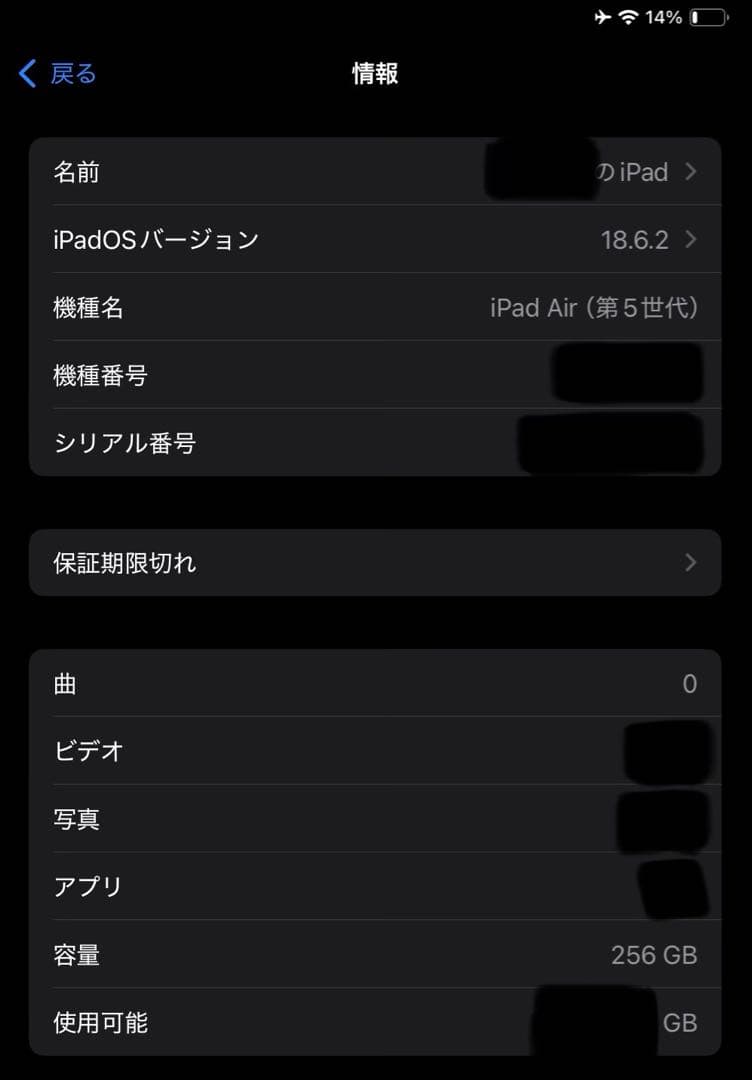Open iPadOS バージョン details

coord(375,240)
